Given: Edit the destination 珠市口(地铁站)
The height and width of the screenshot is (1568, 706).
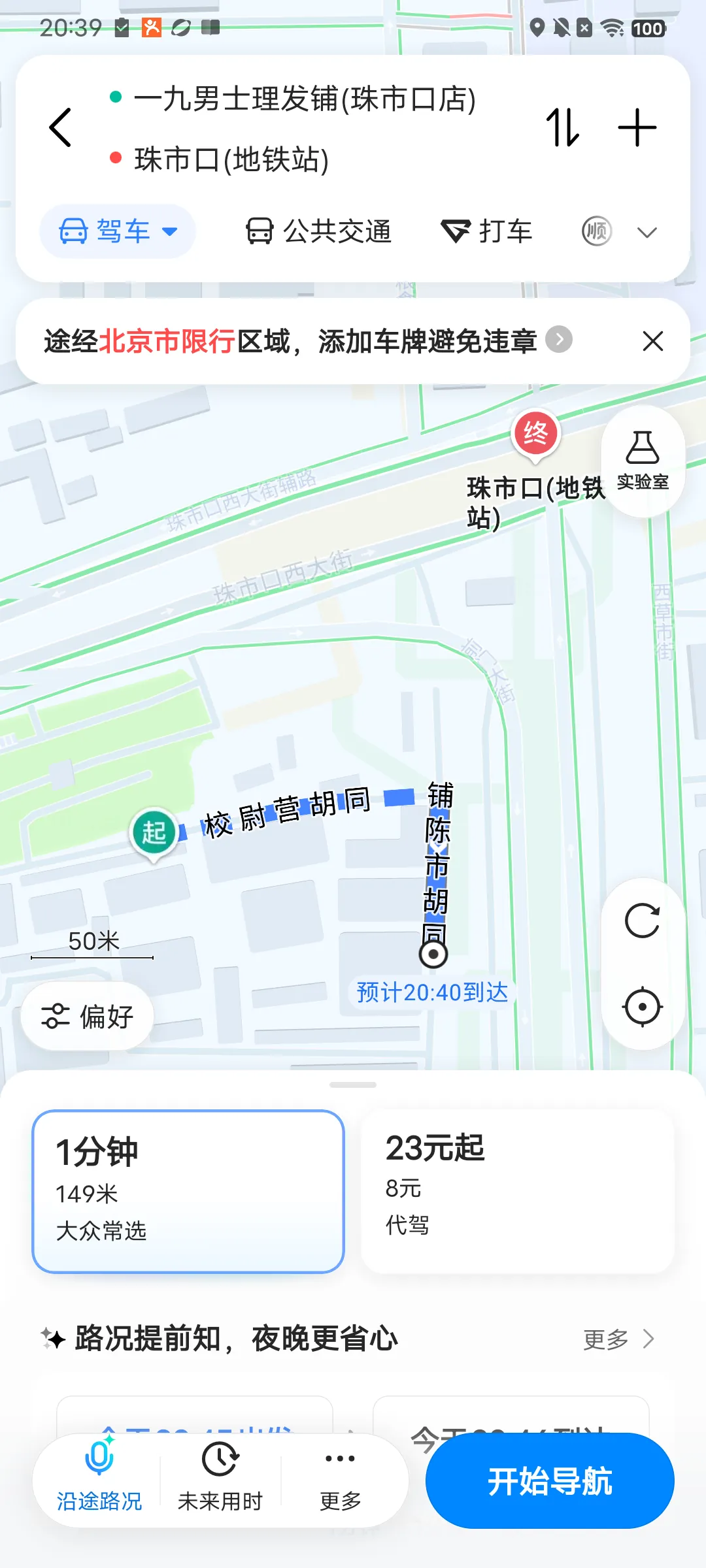Looking at the screenshot, I should 231,160.
